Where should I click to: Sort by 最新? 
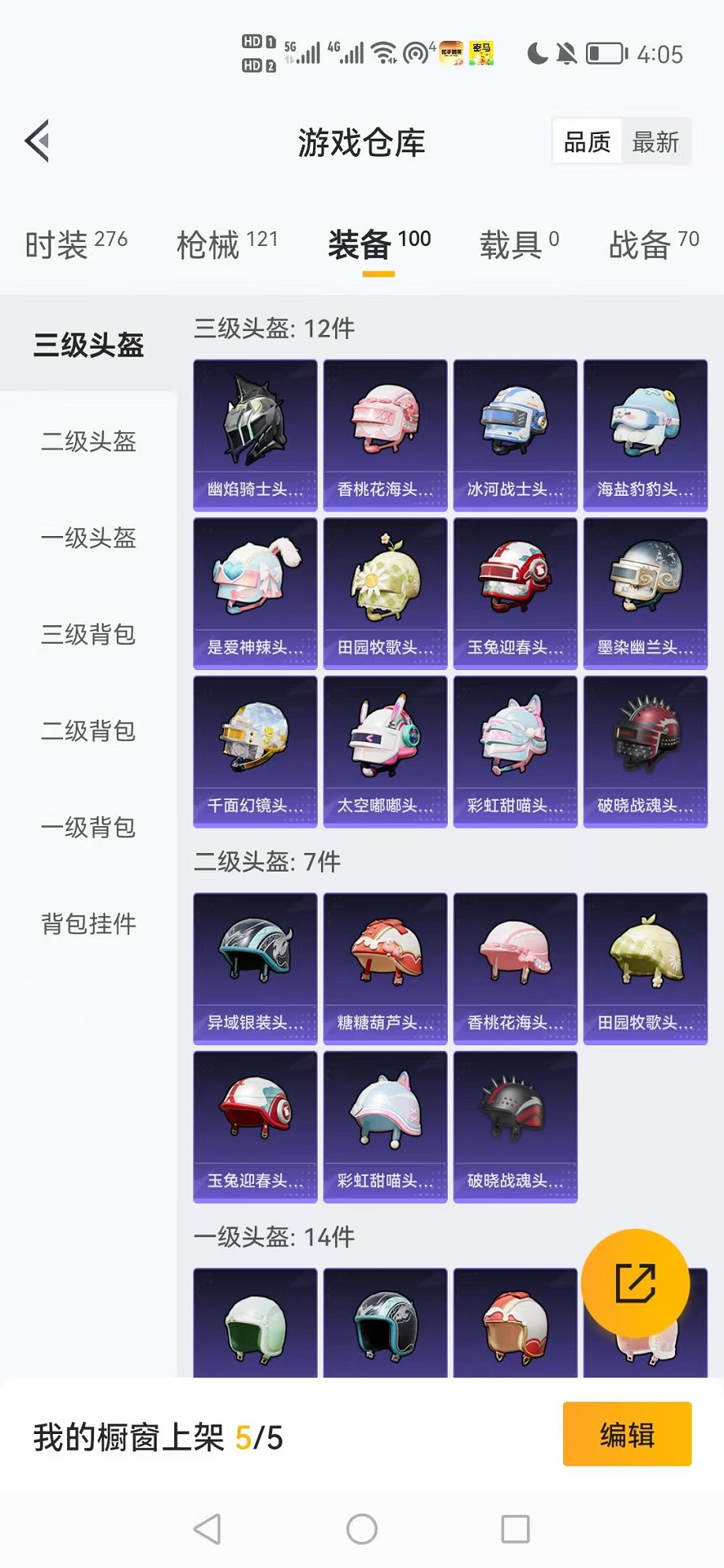(x=655, y=142)
